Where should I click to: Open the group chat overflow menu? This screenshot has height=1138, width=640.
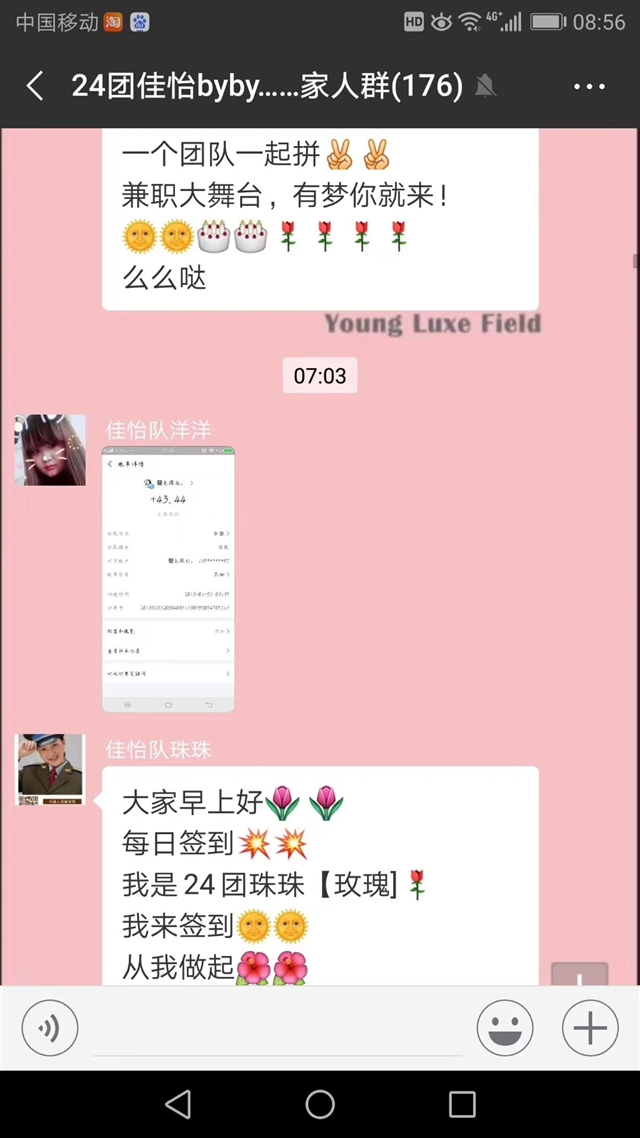click(589, 86)
